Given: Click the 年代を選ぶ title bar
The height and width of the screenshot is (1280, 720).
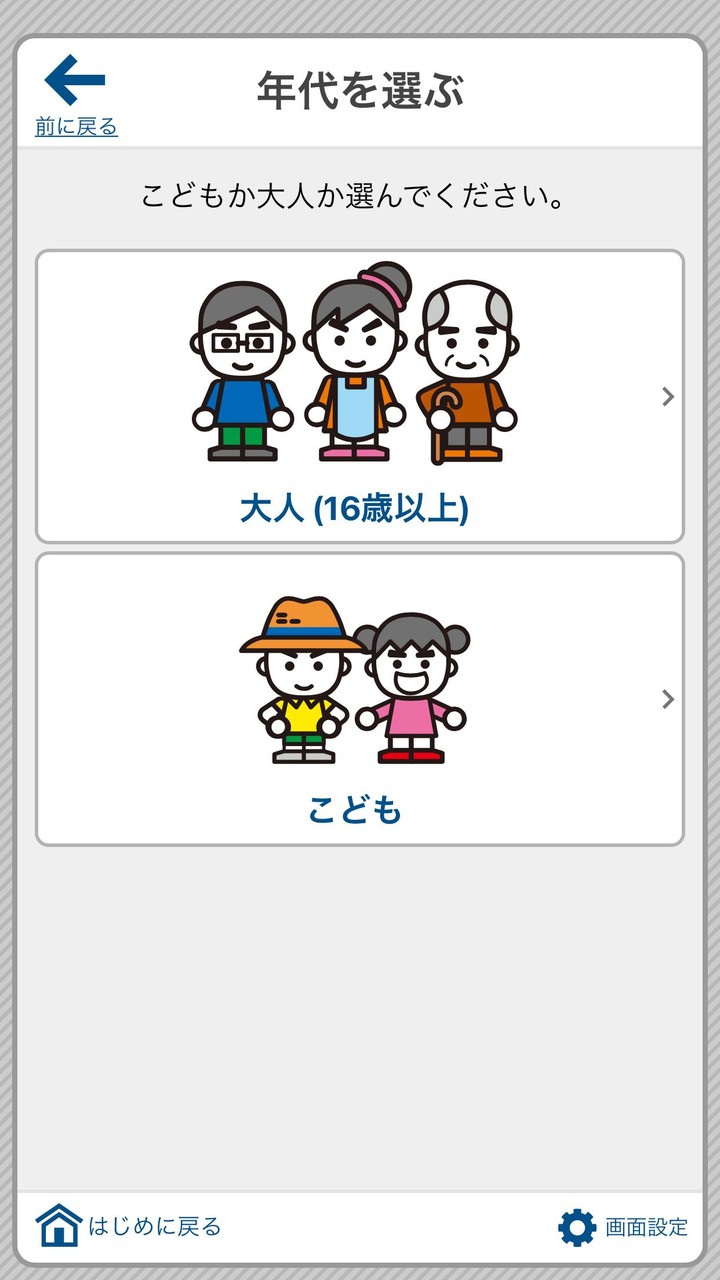Looking at the screenshot, I should tap(360, 88).
